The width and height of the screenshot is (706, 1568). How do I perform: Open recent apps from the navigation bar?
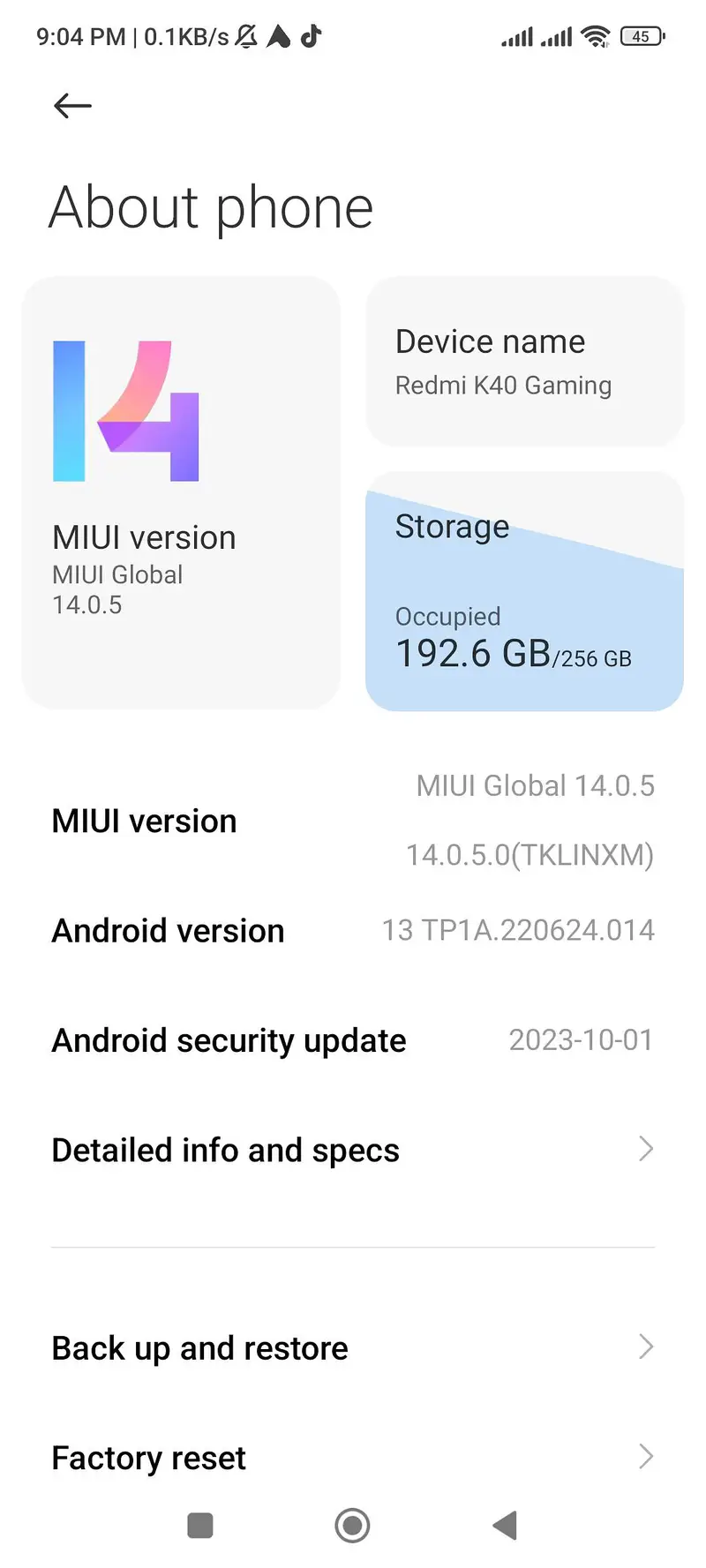(x=200, y=1525)
